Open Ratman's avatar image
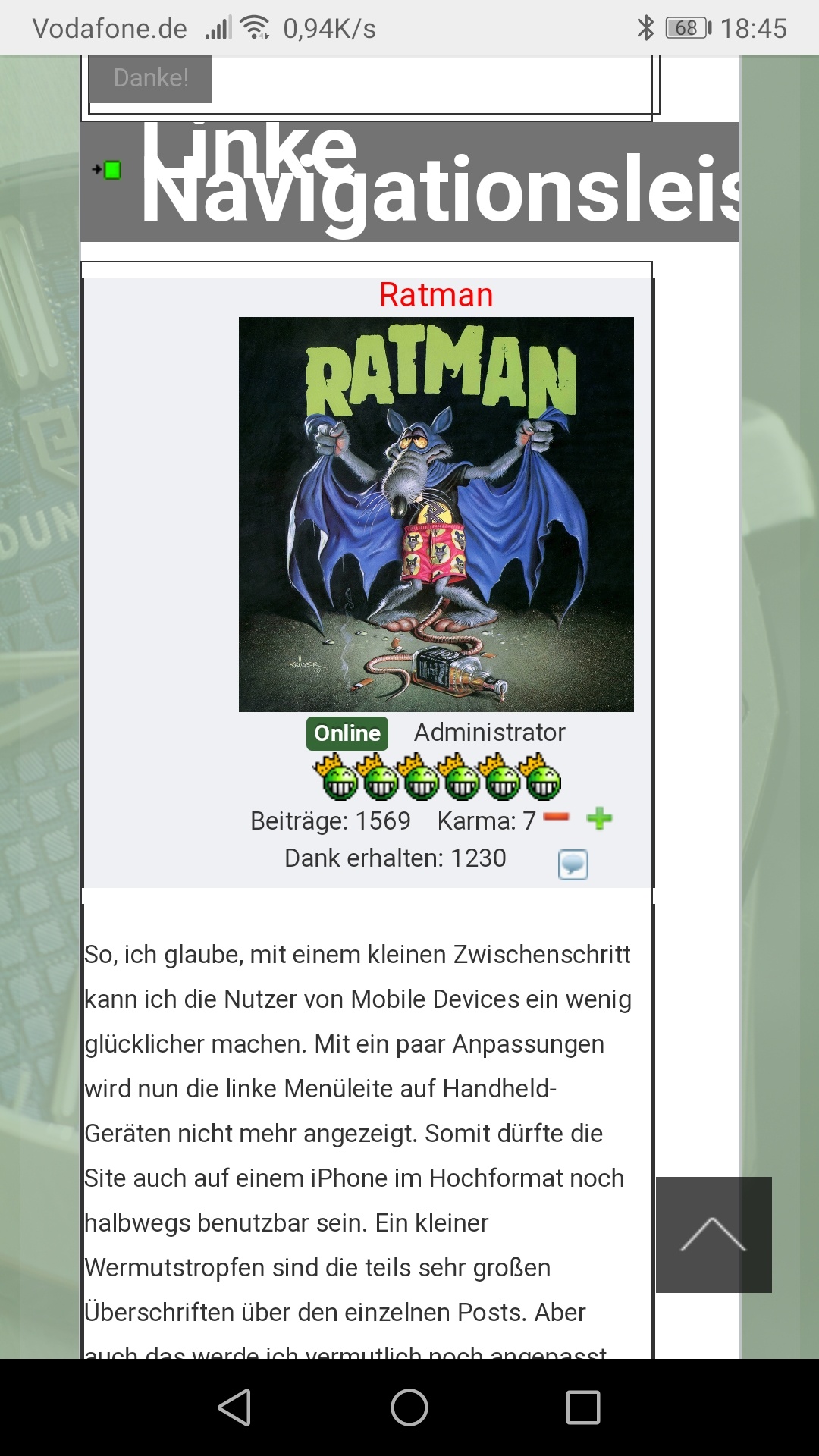 pyautogui.click(x=436, y=514)
